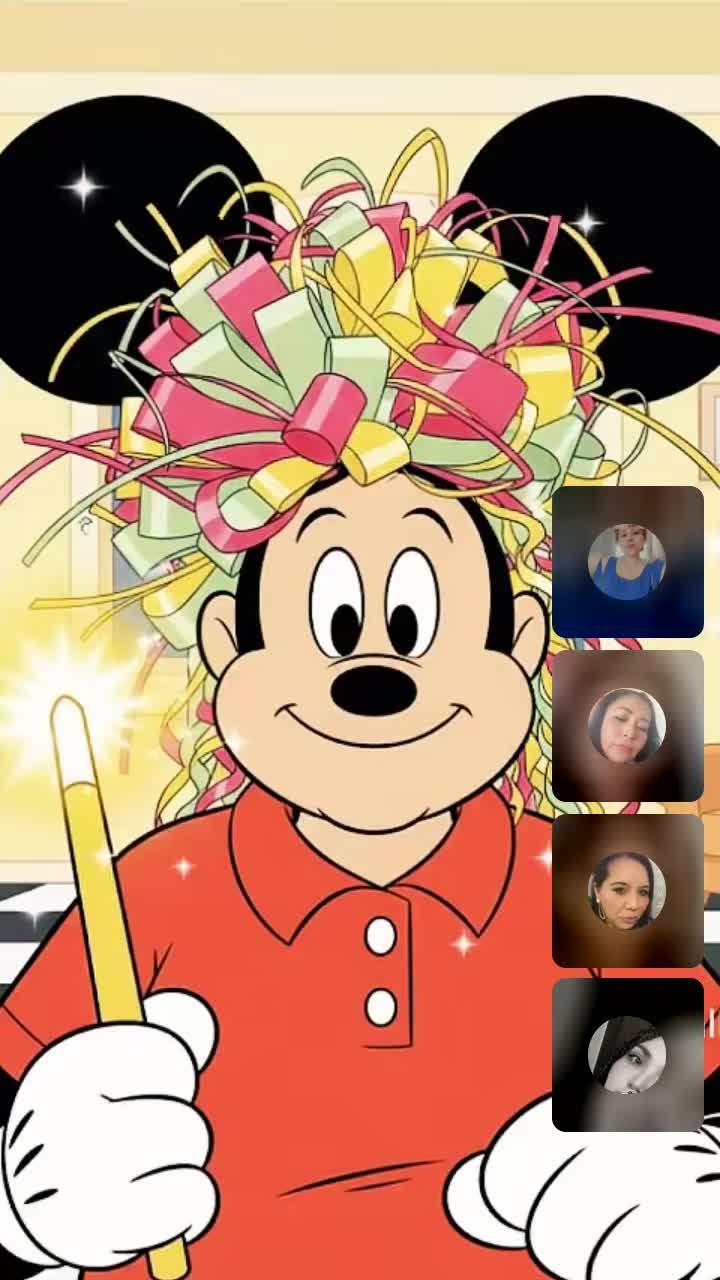Open the second guest tile from the top
Viewport: 720px width, 1280px height.
tap(627, 726)
